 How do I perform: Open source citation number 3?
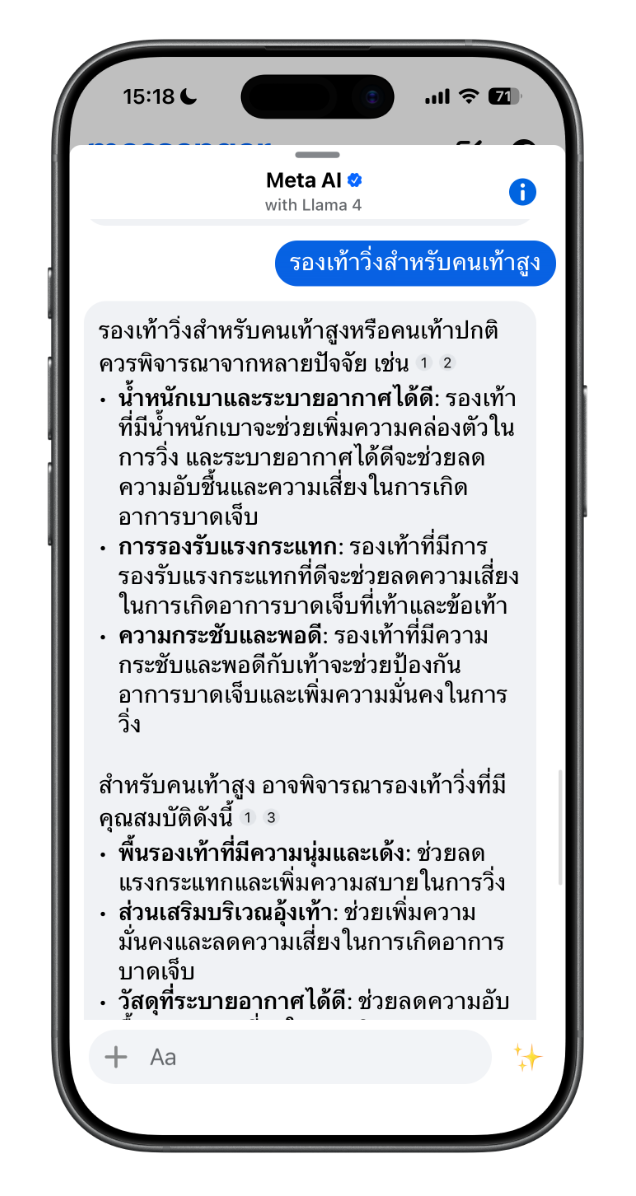pyautogui.click(x=270, y=818)
